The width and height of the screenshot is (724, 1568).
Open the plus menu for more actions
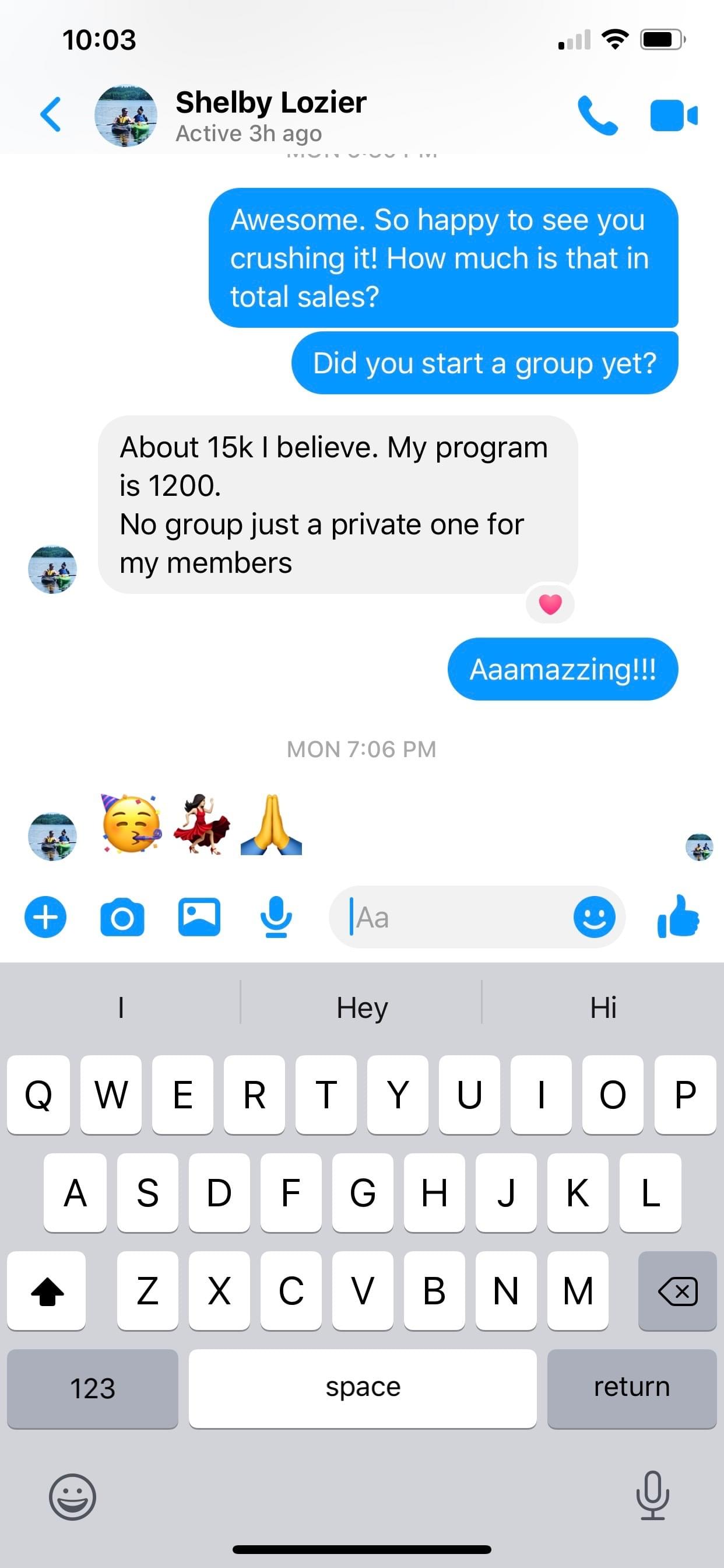tap(45, 916)
